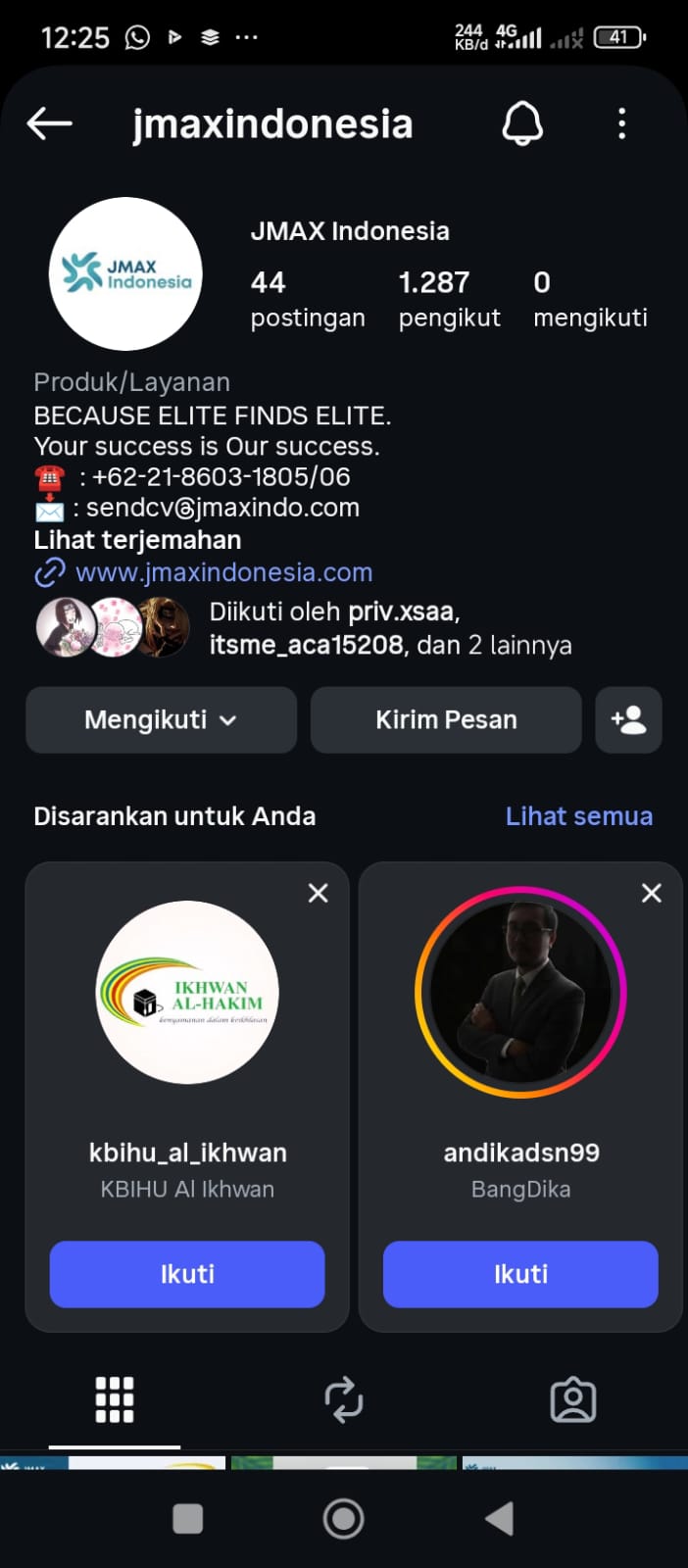Open www.jmaxindonesia.com link
The height and width of the screenshot is (1568, 688).
(x=223, y=572)
